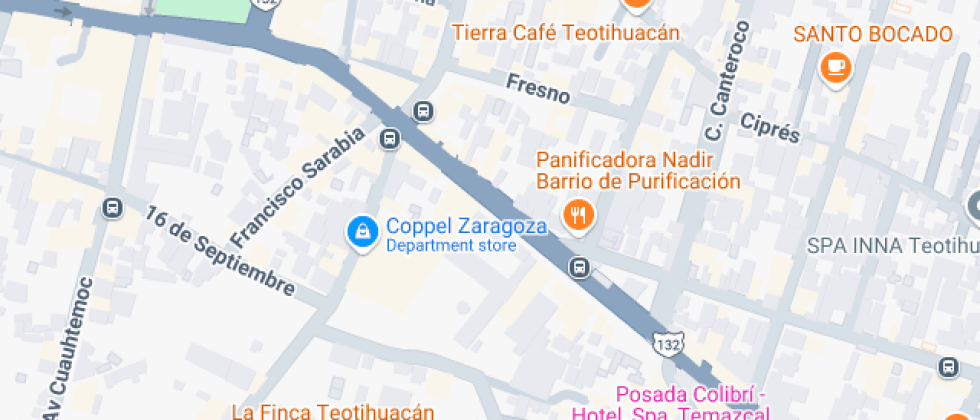Screen dimensions: 980x420
Task: Open the Tierra Café Teotihuacán place label
Action: [565, 32]
